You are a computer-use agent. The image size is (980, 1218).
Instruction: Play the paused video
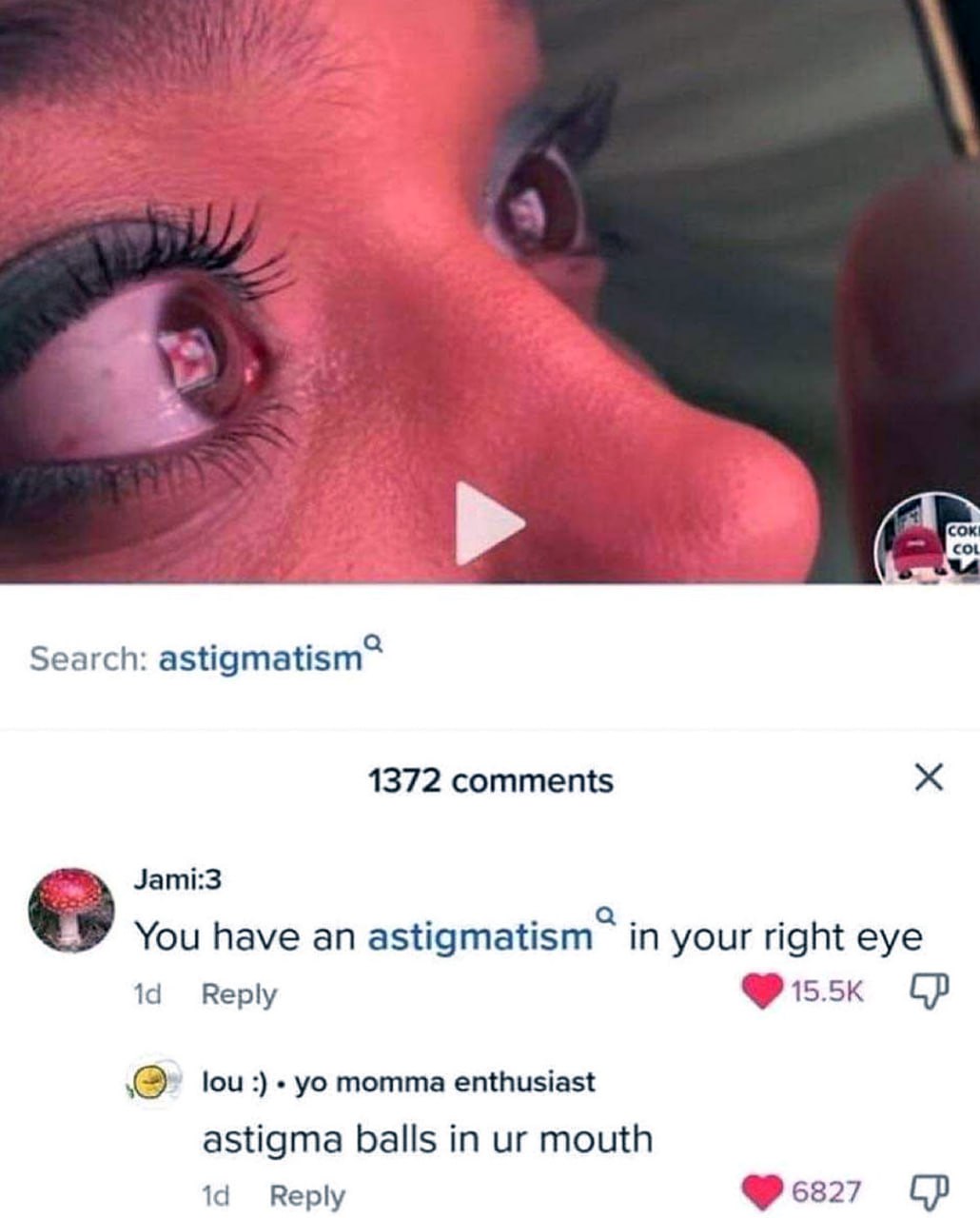pyautogui.click(x=488, y=522)
